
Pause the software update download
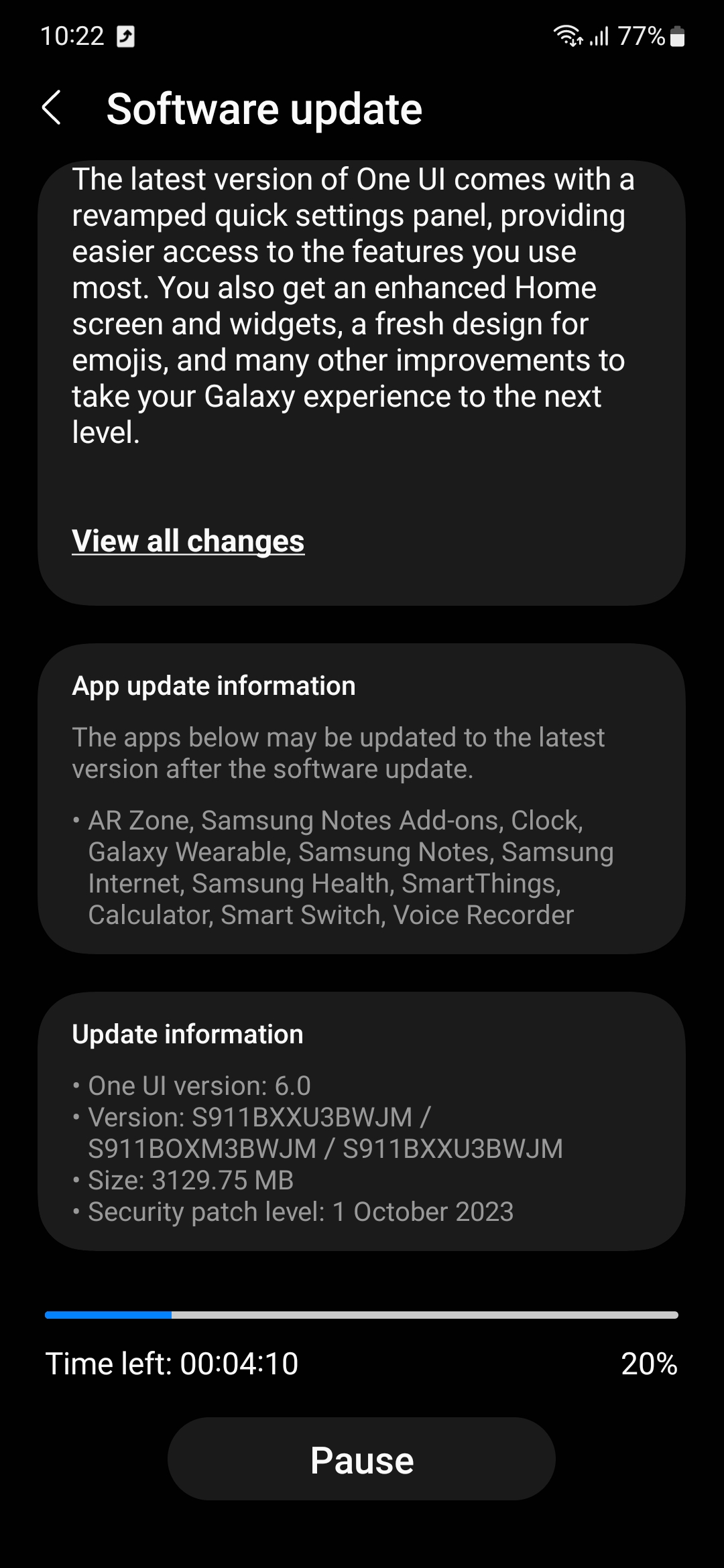(x=361, y=1460)
